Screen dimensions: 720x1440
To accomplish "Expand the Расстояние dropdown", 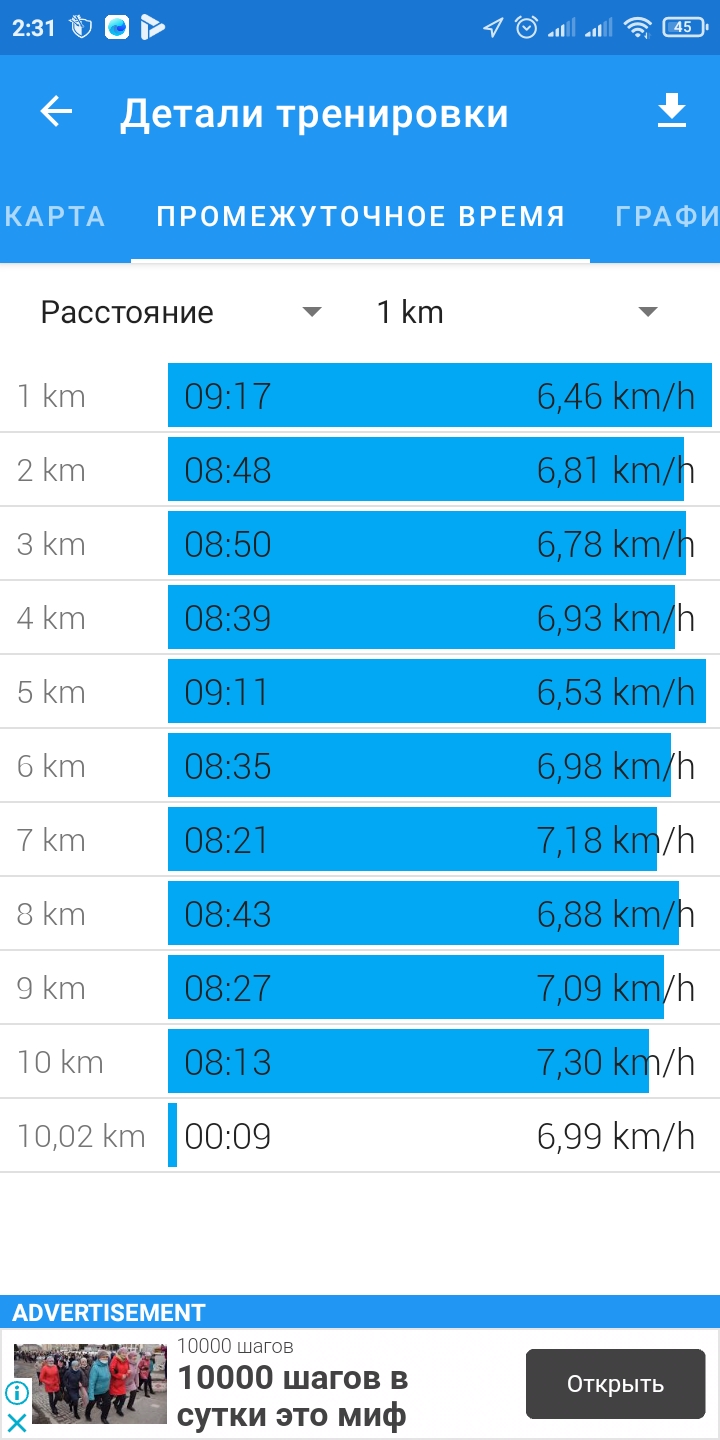I will click(x=180, y=312).
